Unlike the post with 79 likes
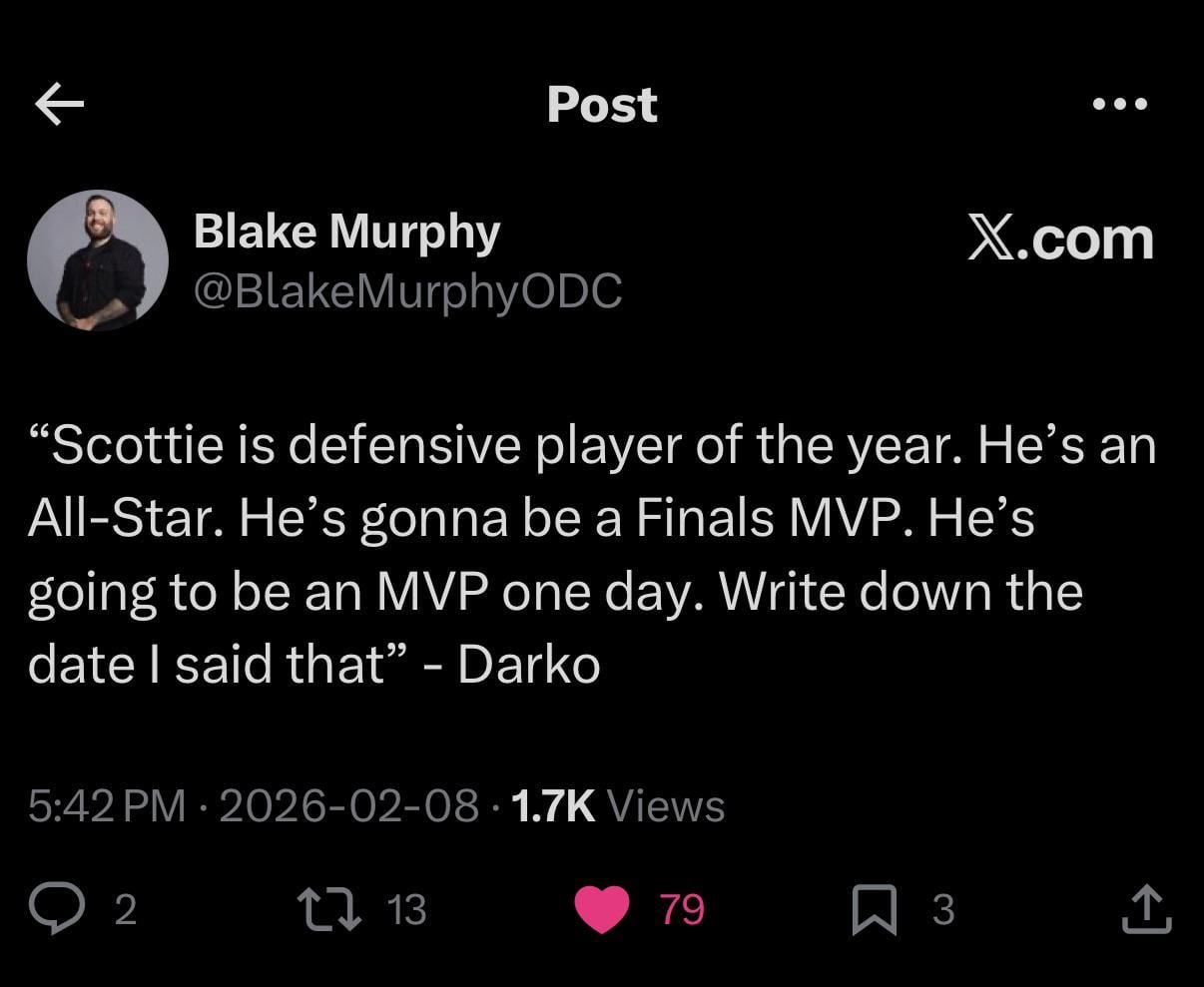Screen dimensions: 1204x987 pos(603,909)
